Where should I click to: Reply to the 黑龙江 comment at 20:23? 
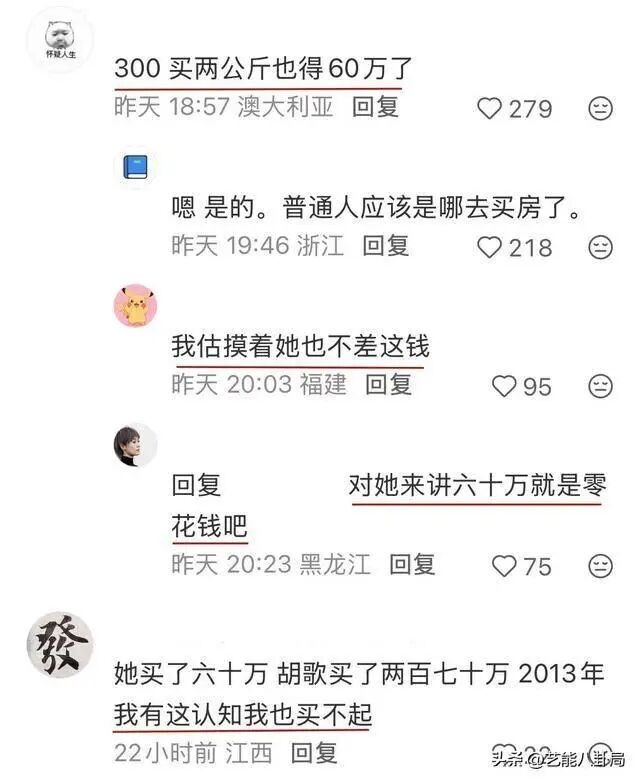tap(412, 564)
